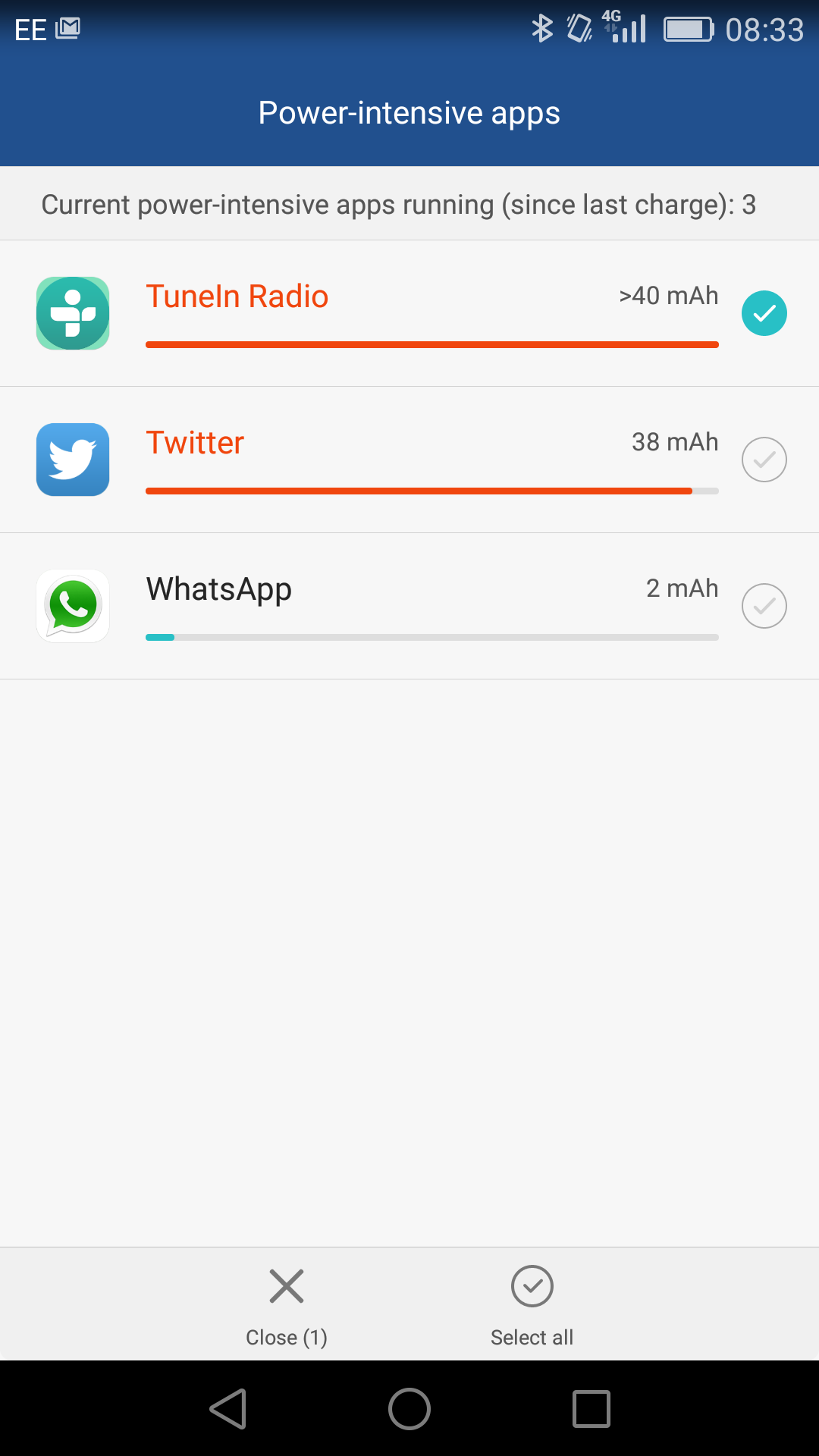Open recent apps from navigation bar

point(591,1409)
